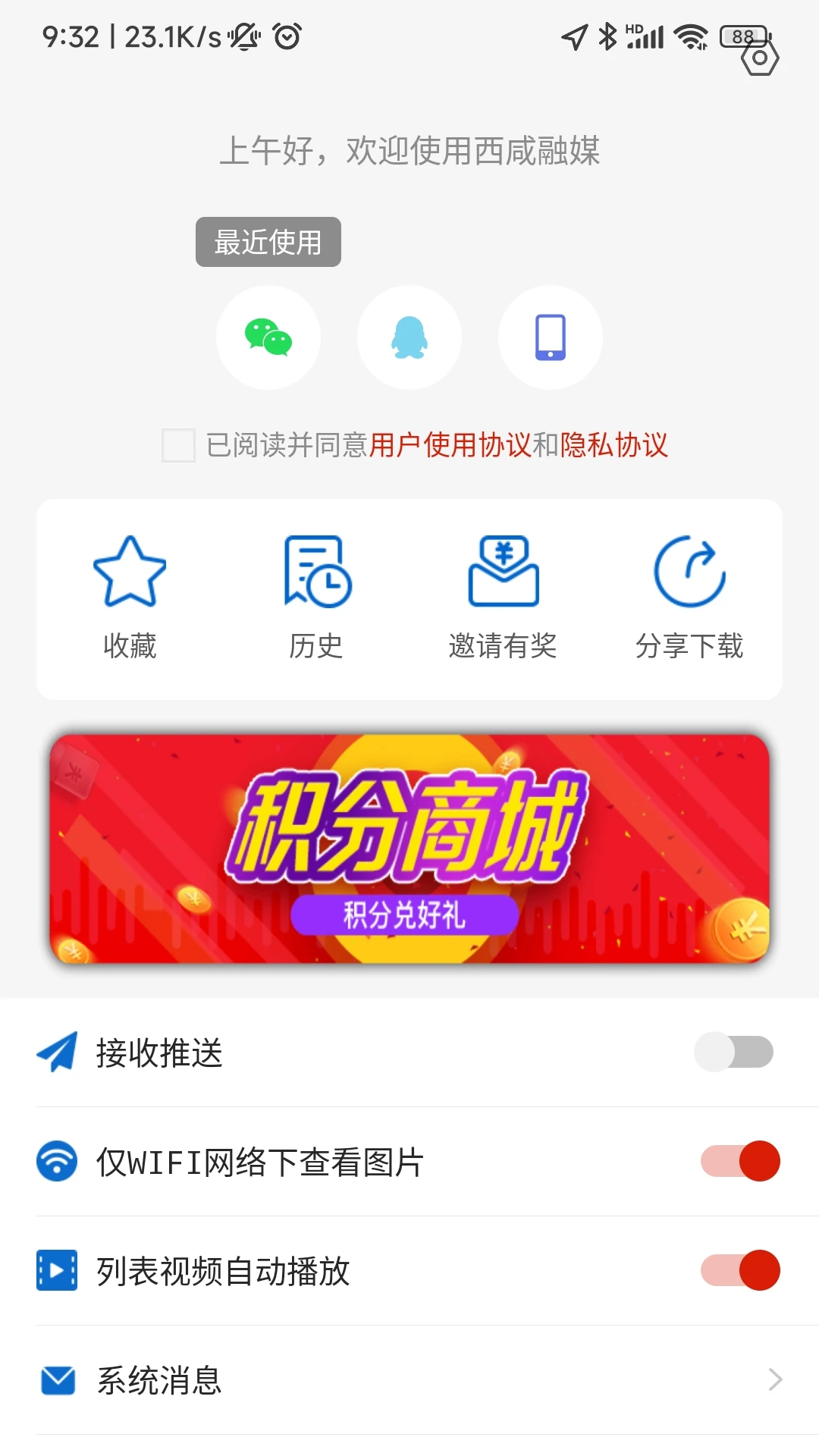Select the phone number login icon
The height and width of the screenshot is (1456, 819).
551,338
